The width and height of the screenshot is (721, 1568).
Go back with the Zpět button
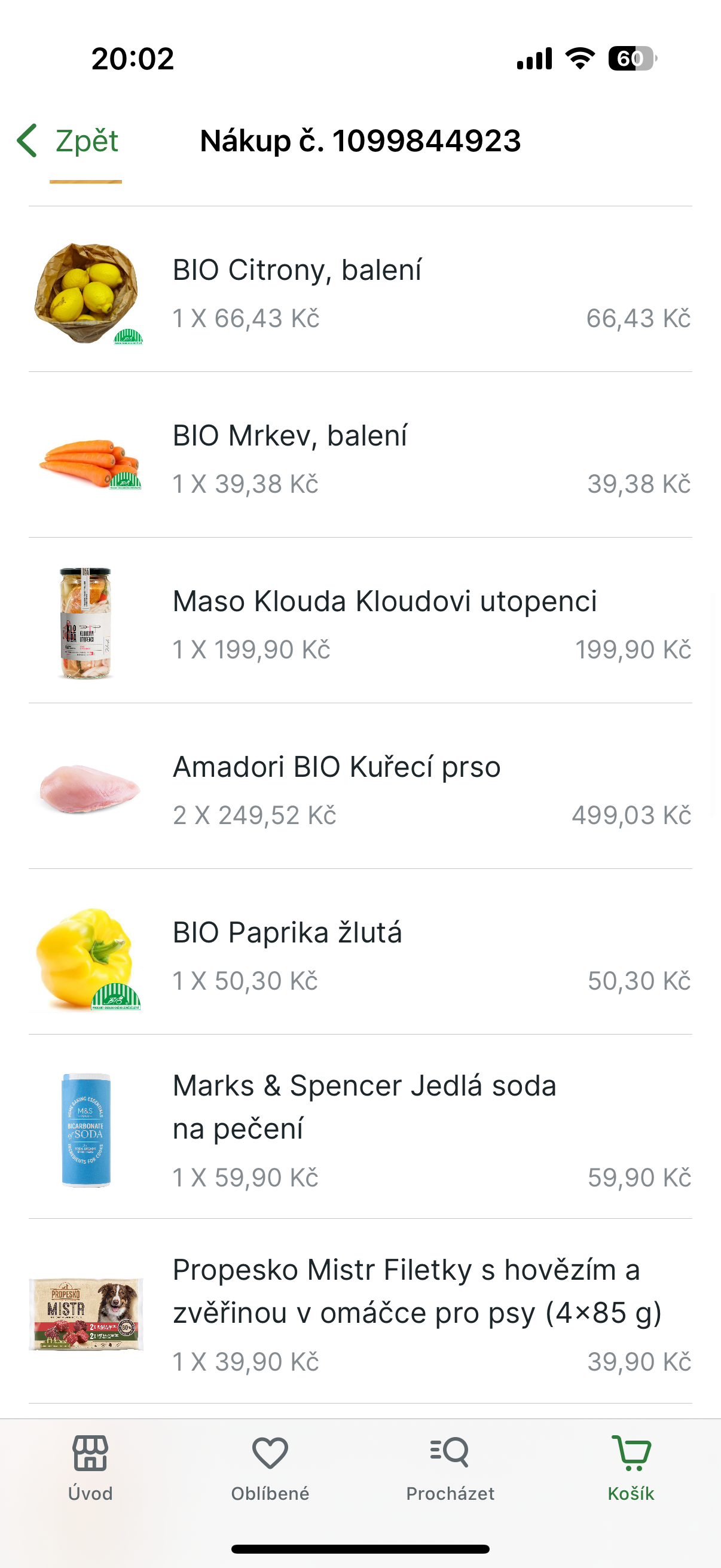pos(68,141)
